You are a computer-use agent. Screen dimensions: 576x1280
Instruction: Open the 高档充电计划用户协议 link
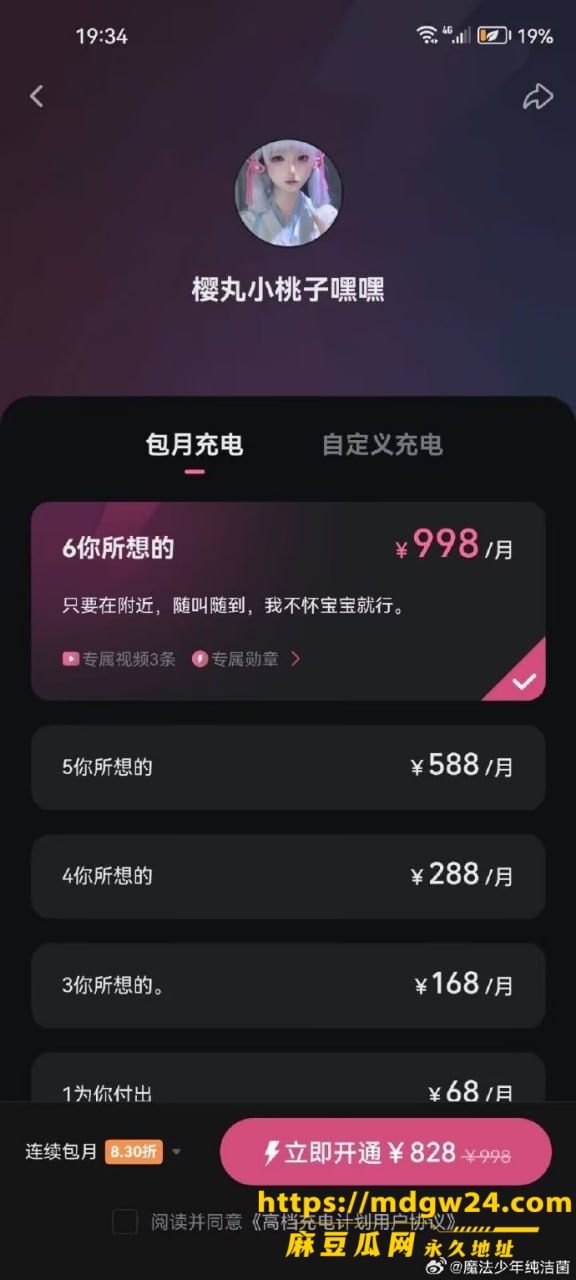click(355, 1222)
